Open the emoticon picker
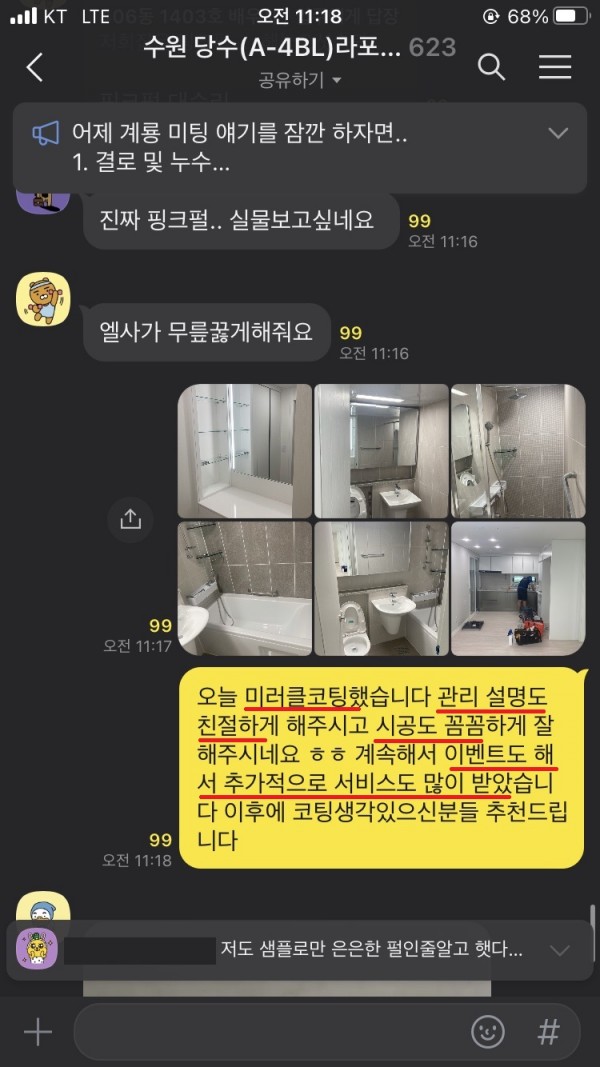This screenshot has height=1067, width=600. pos(487,1032)
